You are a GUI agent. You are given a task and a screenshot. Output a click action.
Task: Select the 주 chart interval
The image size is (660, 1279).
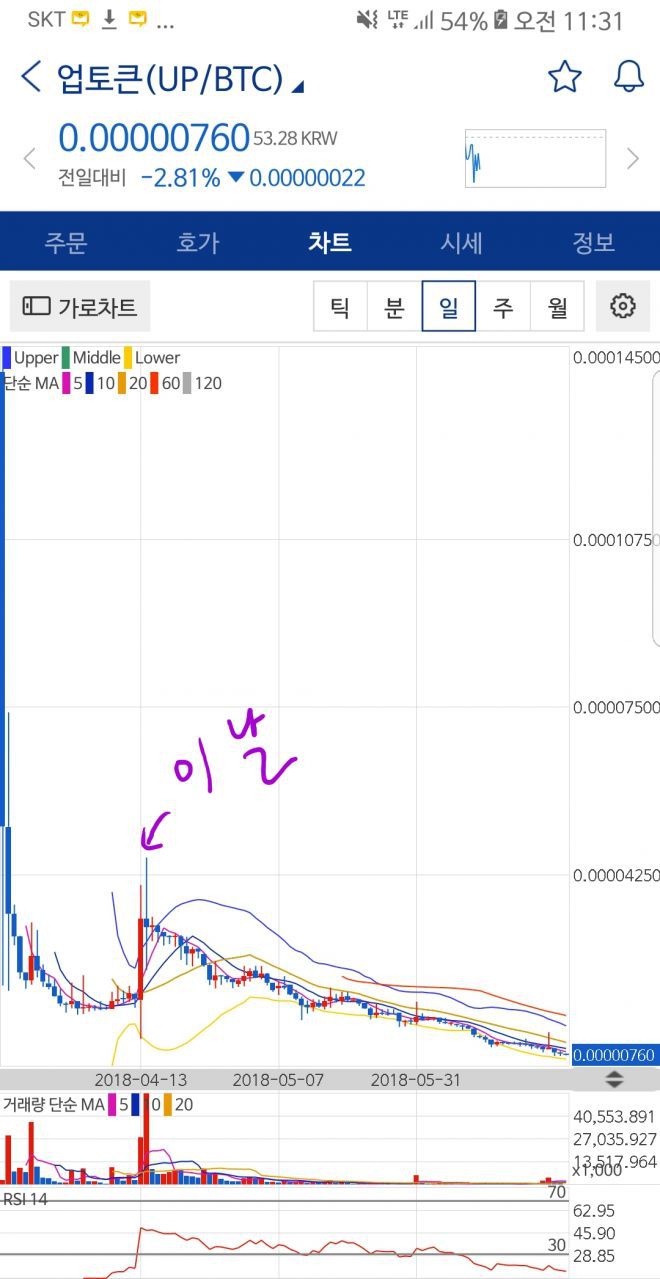click(502, 306)
